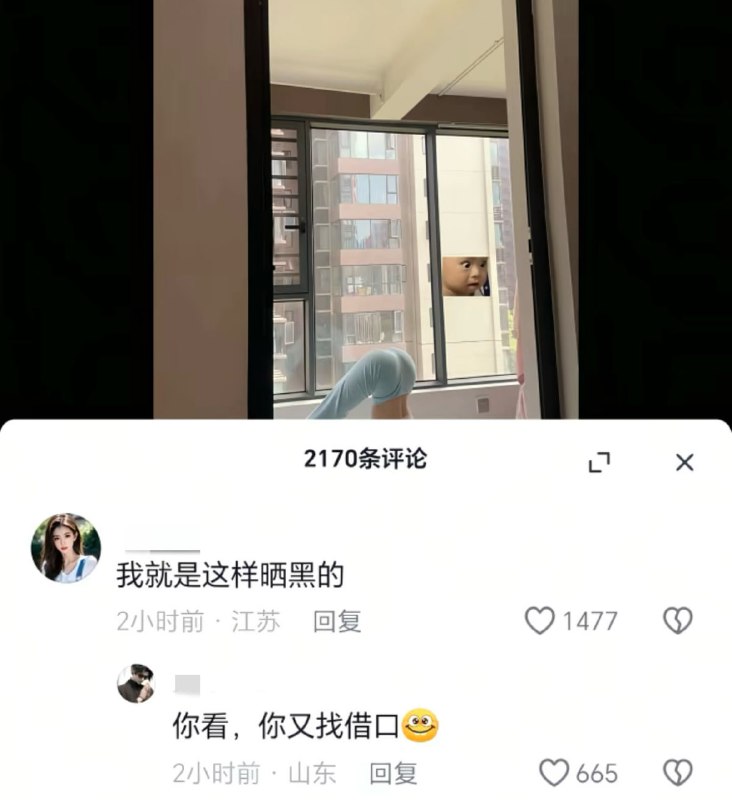Dislike the comment '我就是这样晒黑的'

pos(678,621)
